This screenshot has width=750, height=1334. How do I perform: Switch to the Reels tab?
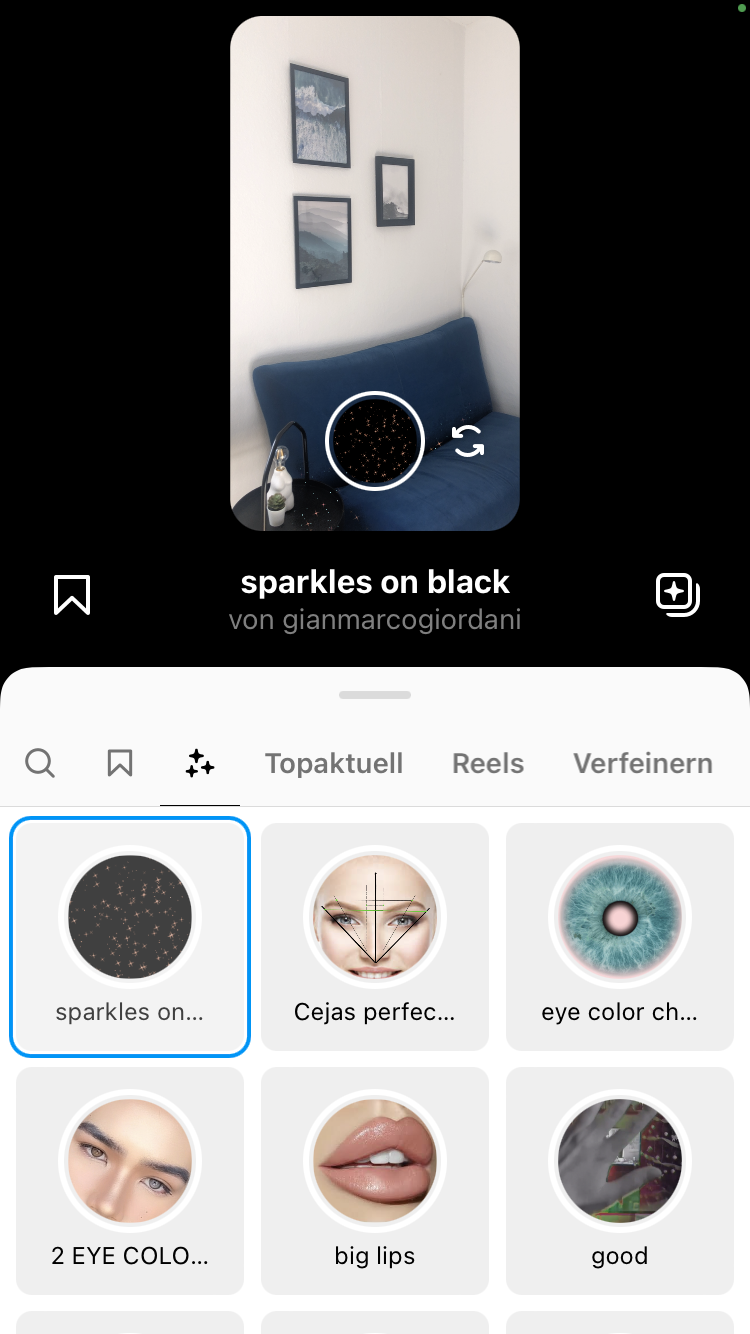click(x=488, y=764)
